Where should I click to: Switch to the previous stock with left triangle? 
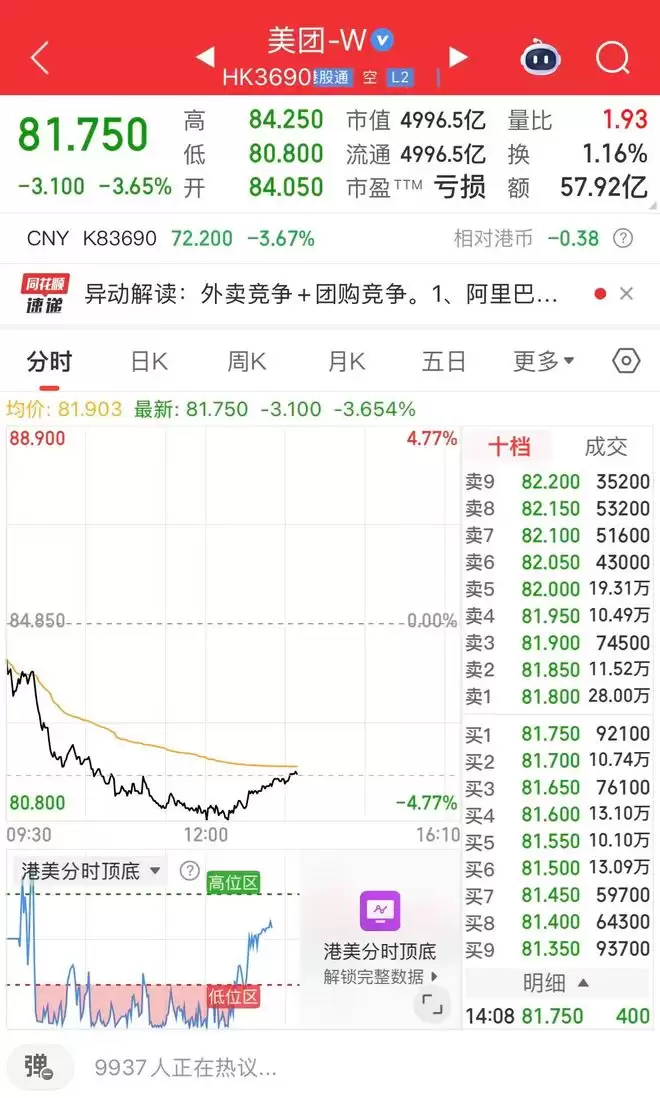[x=204, y=55]
